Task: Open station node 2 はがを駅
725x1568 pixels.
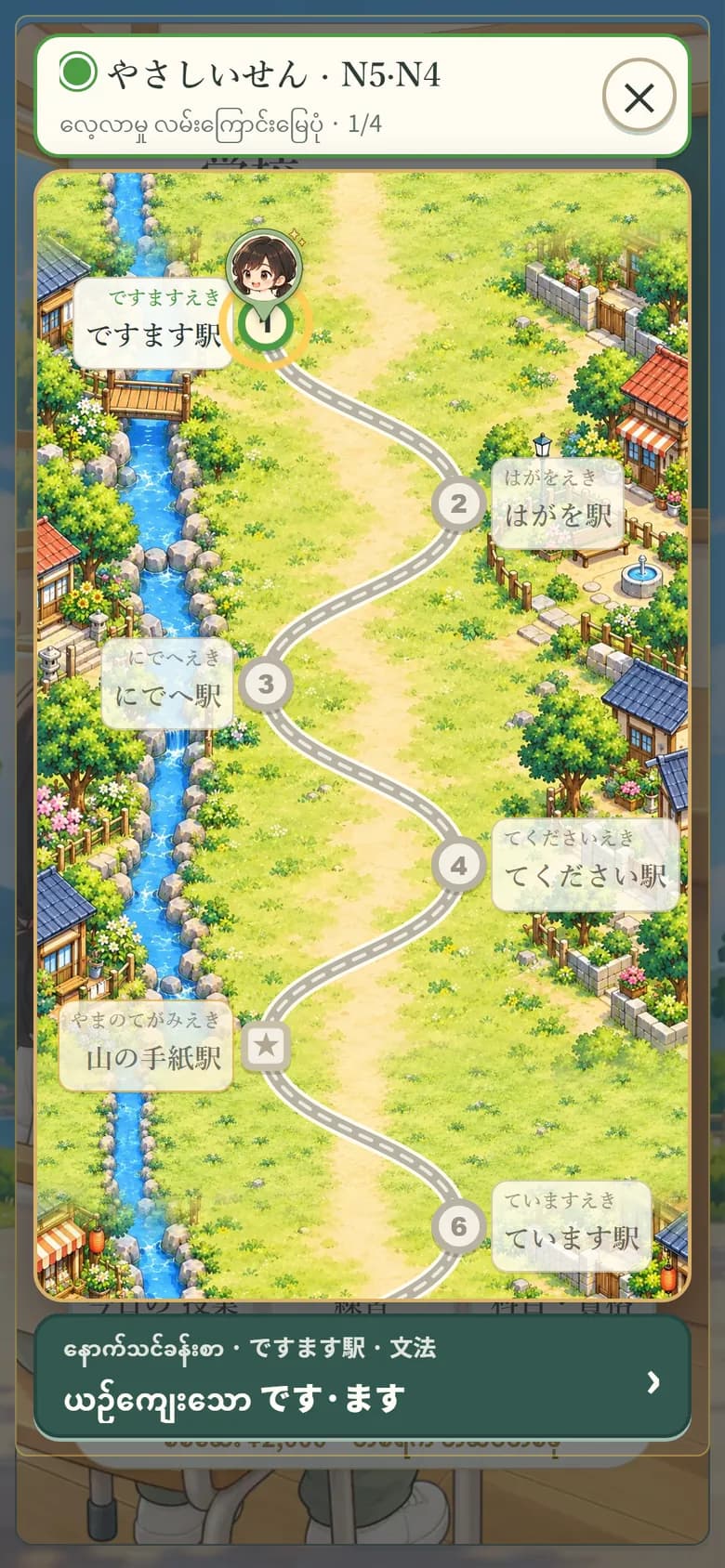Action: click(x=459, y=504)
